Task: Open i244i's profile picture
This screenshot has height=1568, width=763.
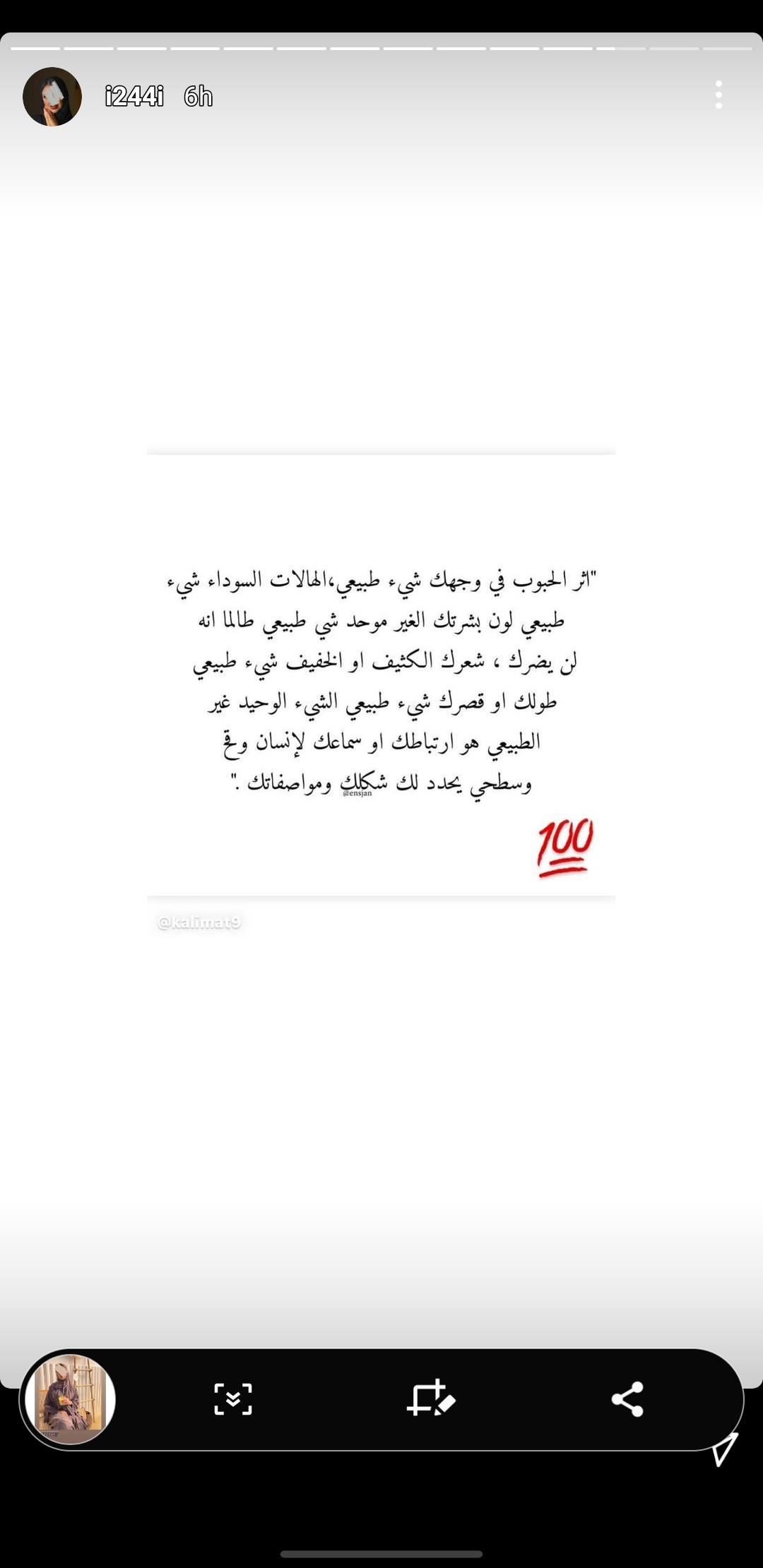Action: tap(52, 97)
